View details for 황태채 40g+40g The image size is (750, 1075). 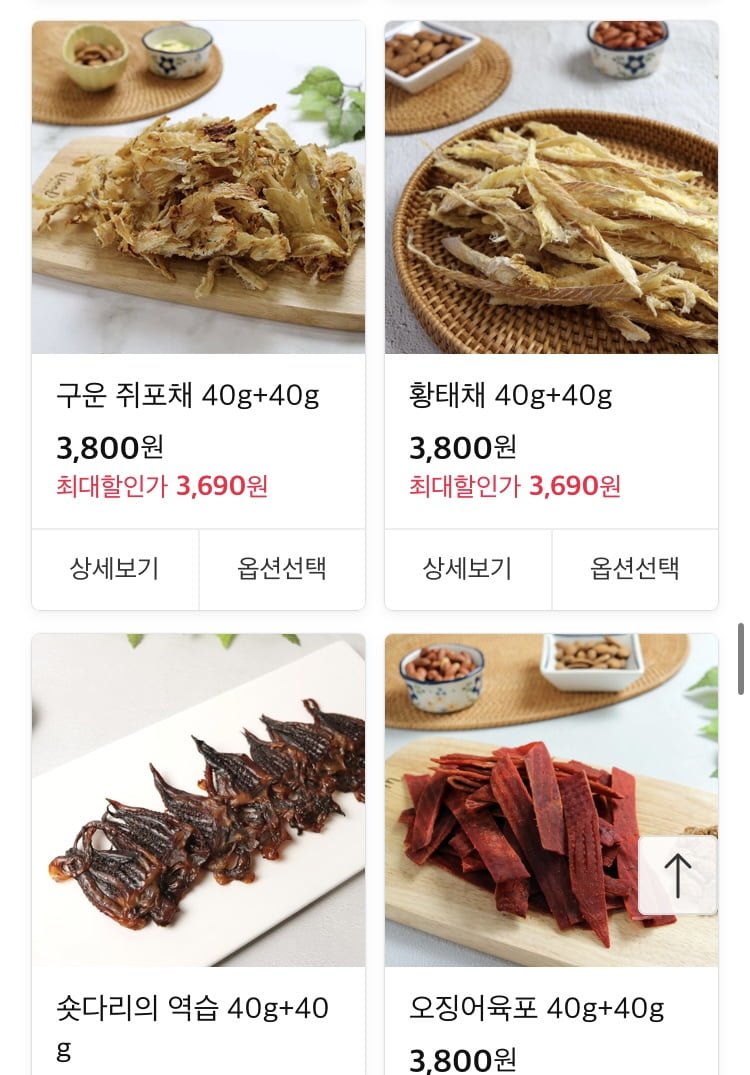tap(468, 569)
